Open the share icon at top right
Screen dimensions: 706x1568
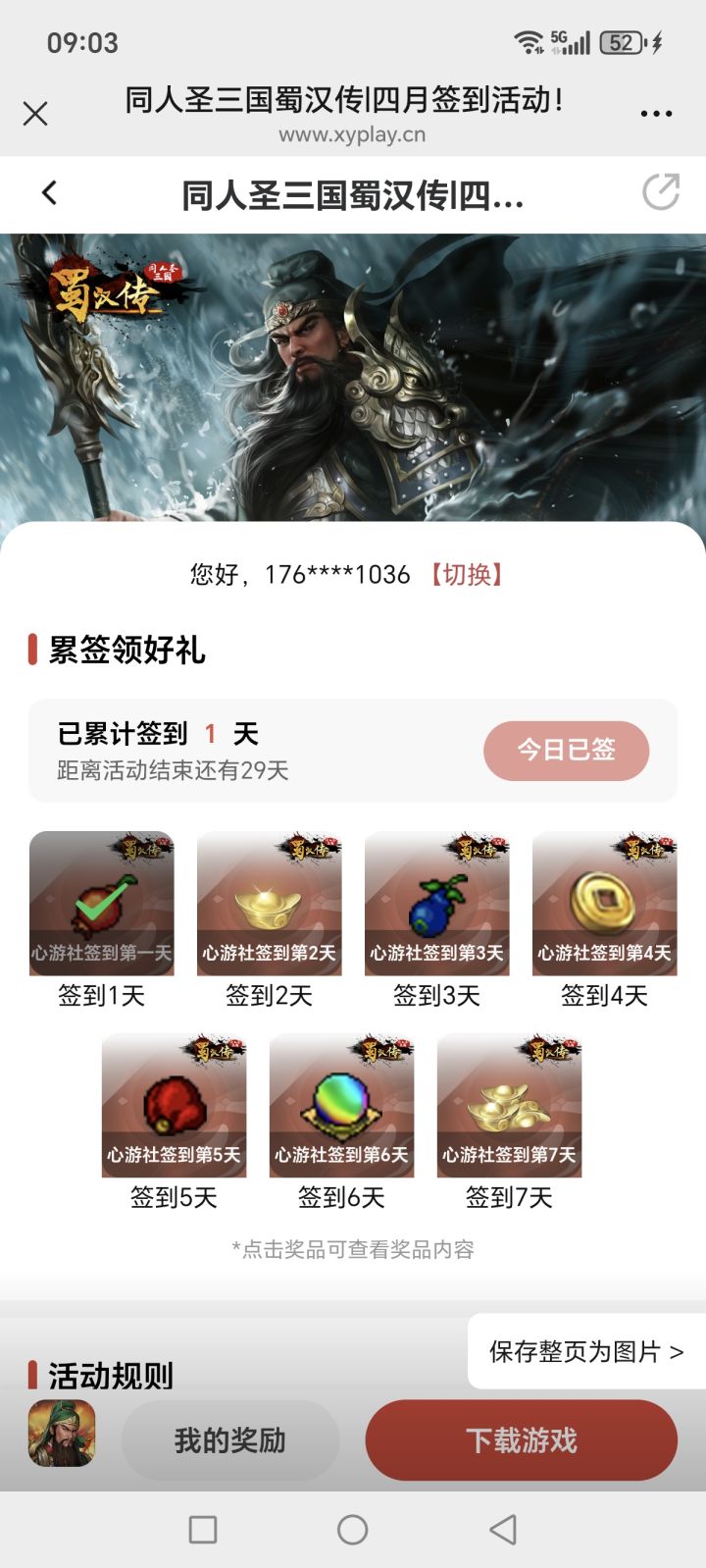[659, 193]
